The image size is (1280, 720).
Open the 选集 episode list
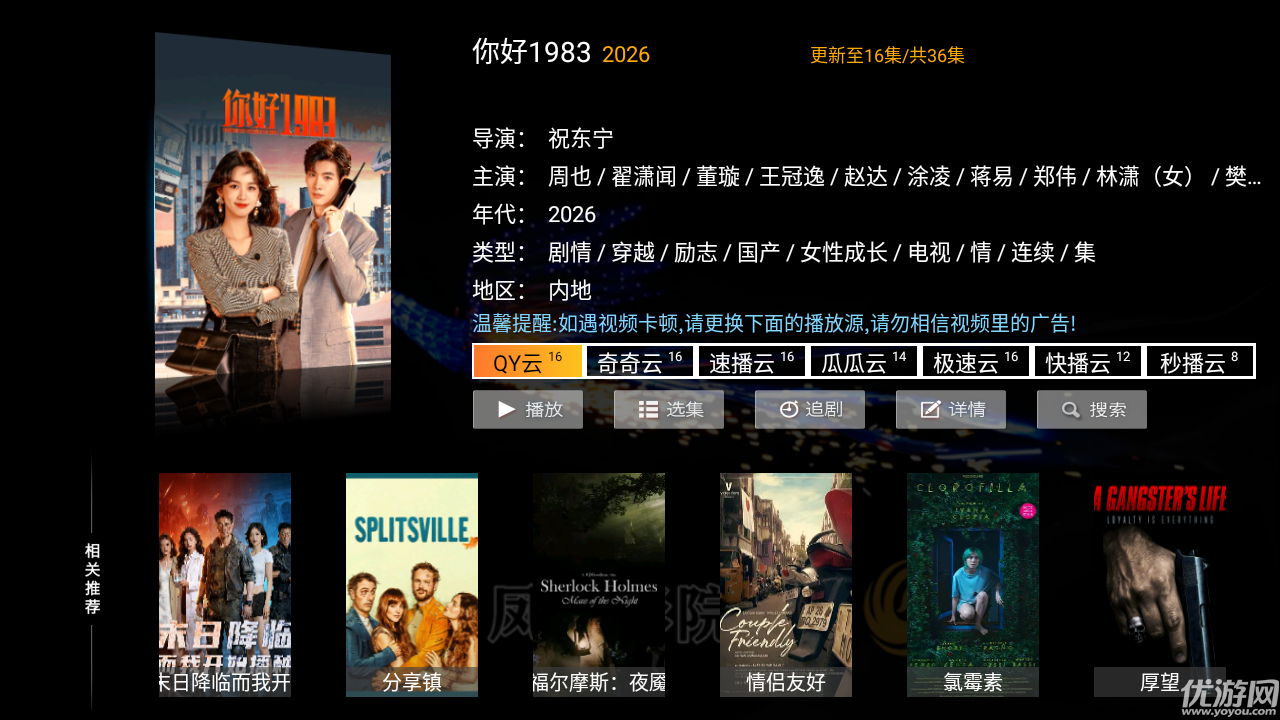(x=669, y=409)
